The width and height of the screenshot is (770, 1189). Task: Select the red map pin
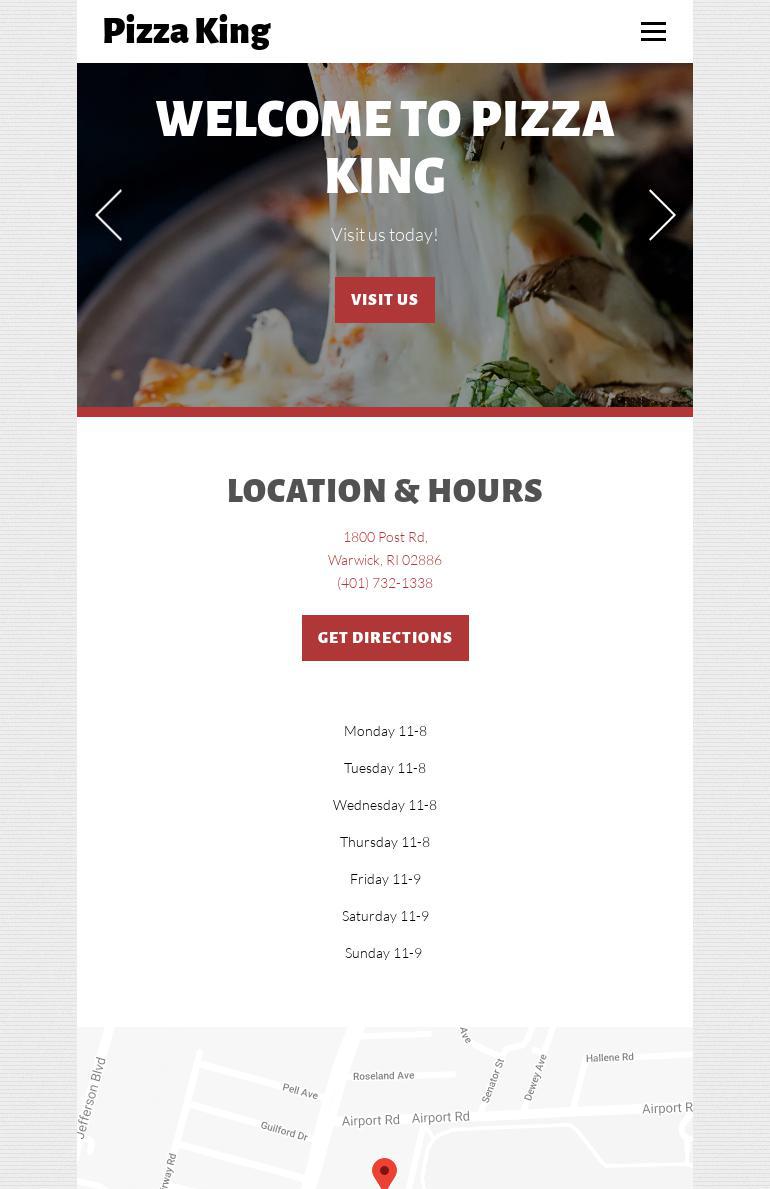(384, 1172)
